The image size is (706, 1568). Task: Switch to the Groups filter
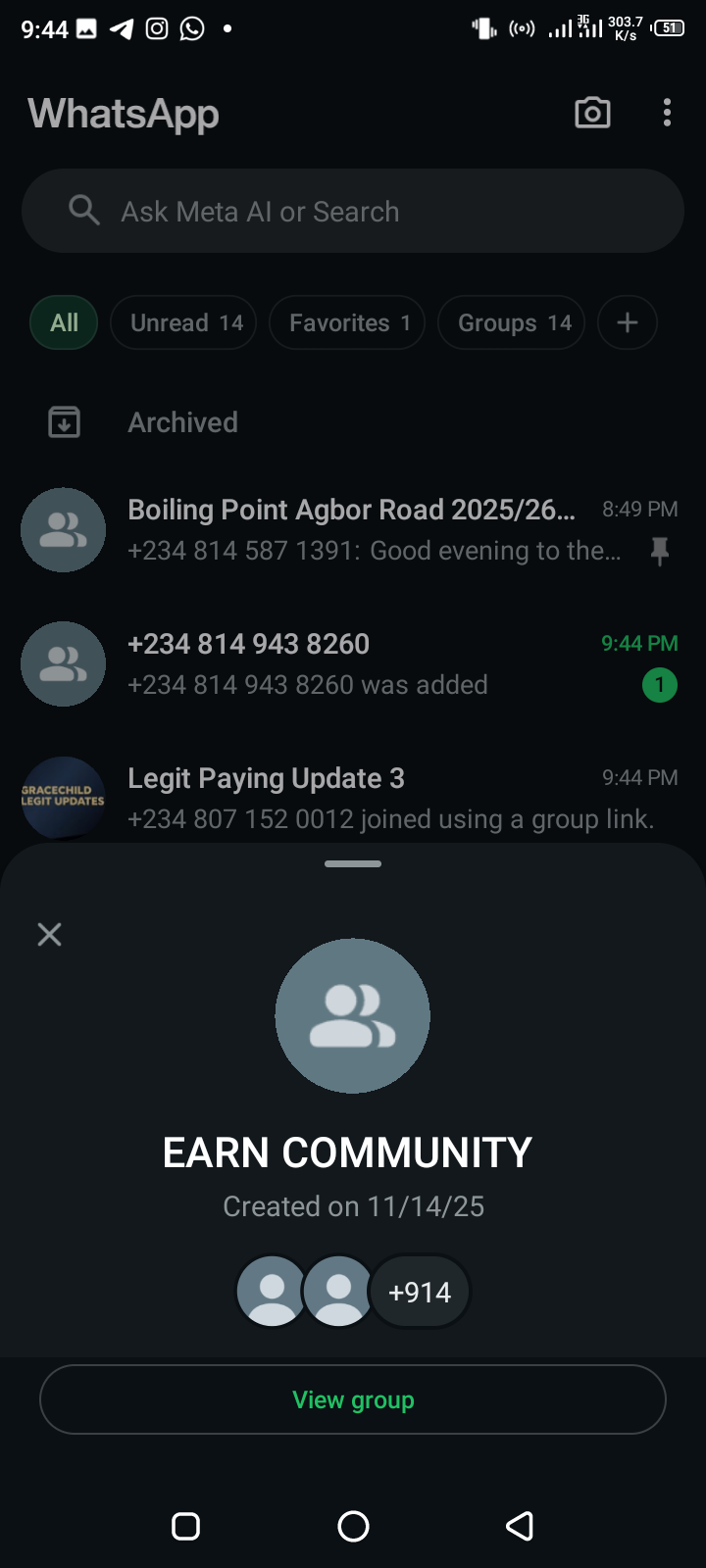click(x=512, y=322)
